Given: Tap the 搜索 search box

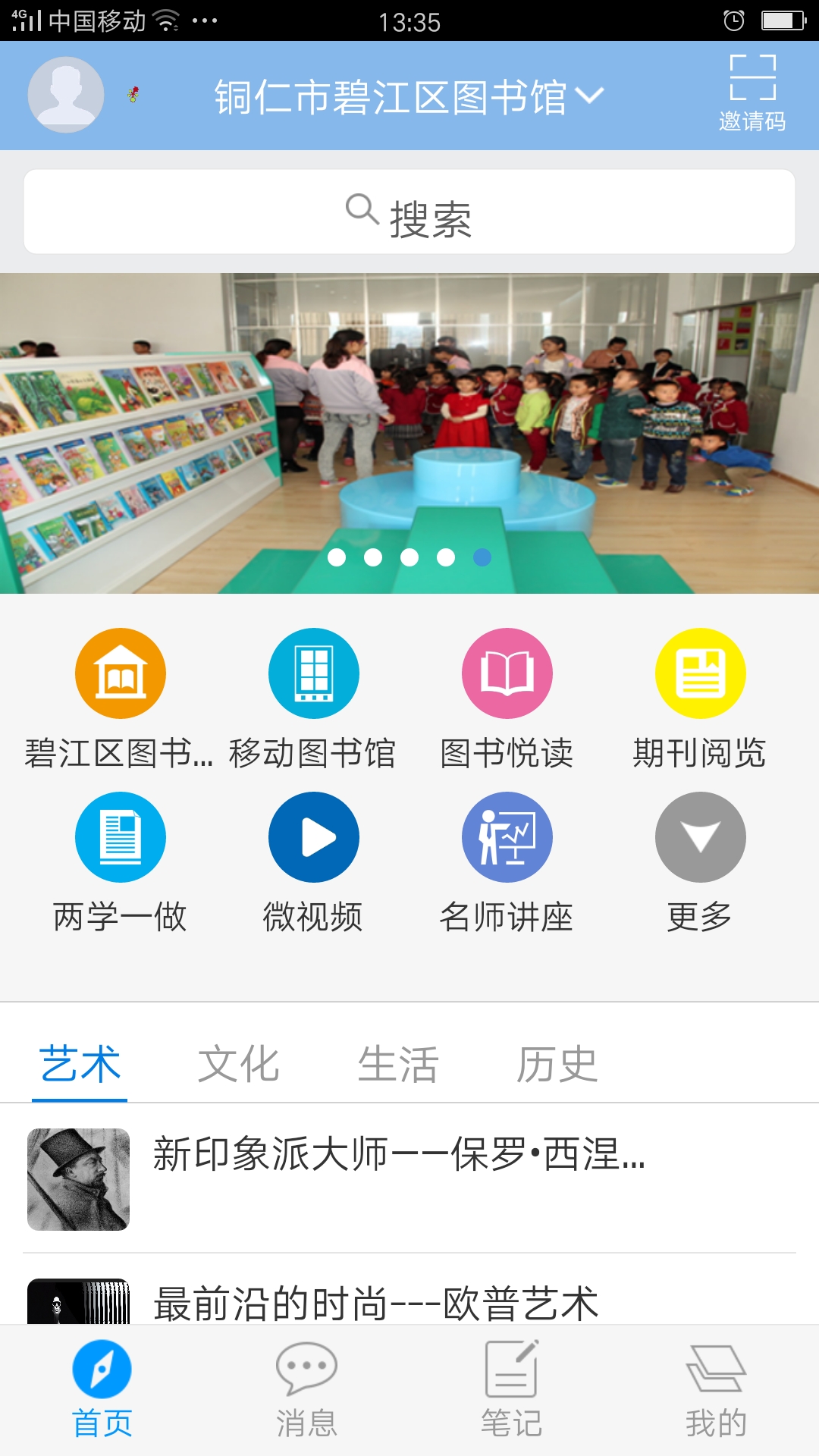Looking at the screenshot, I should point(409,212).
